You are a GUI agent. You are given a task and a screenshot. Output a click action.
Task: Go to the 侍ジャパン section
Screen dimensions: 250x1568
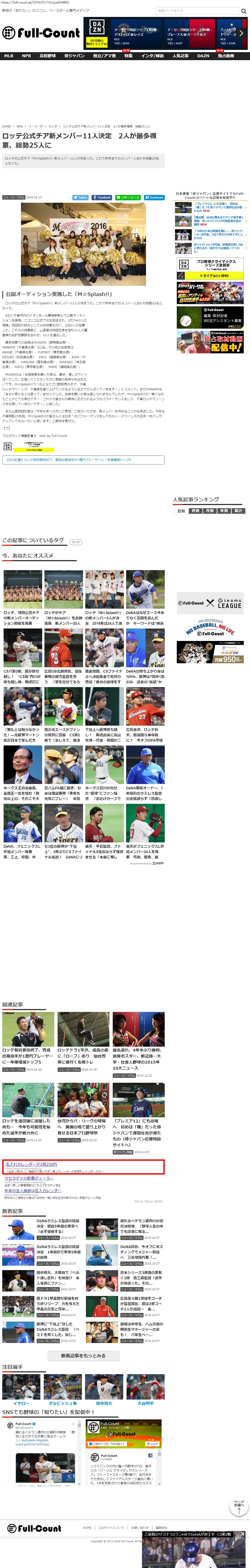[x=74, y=55]
